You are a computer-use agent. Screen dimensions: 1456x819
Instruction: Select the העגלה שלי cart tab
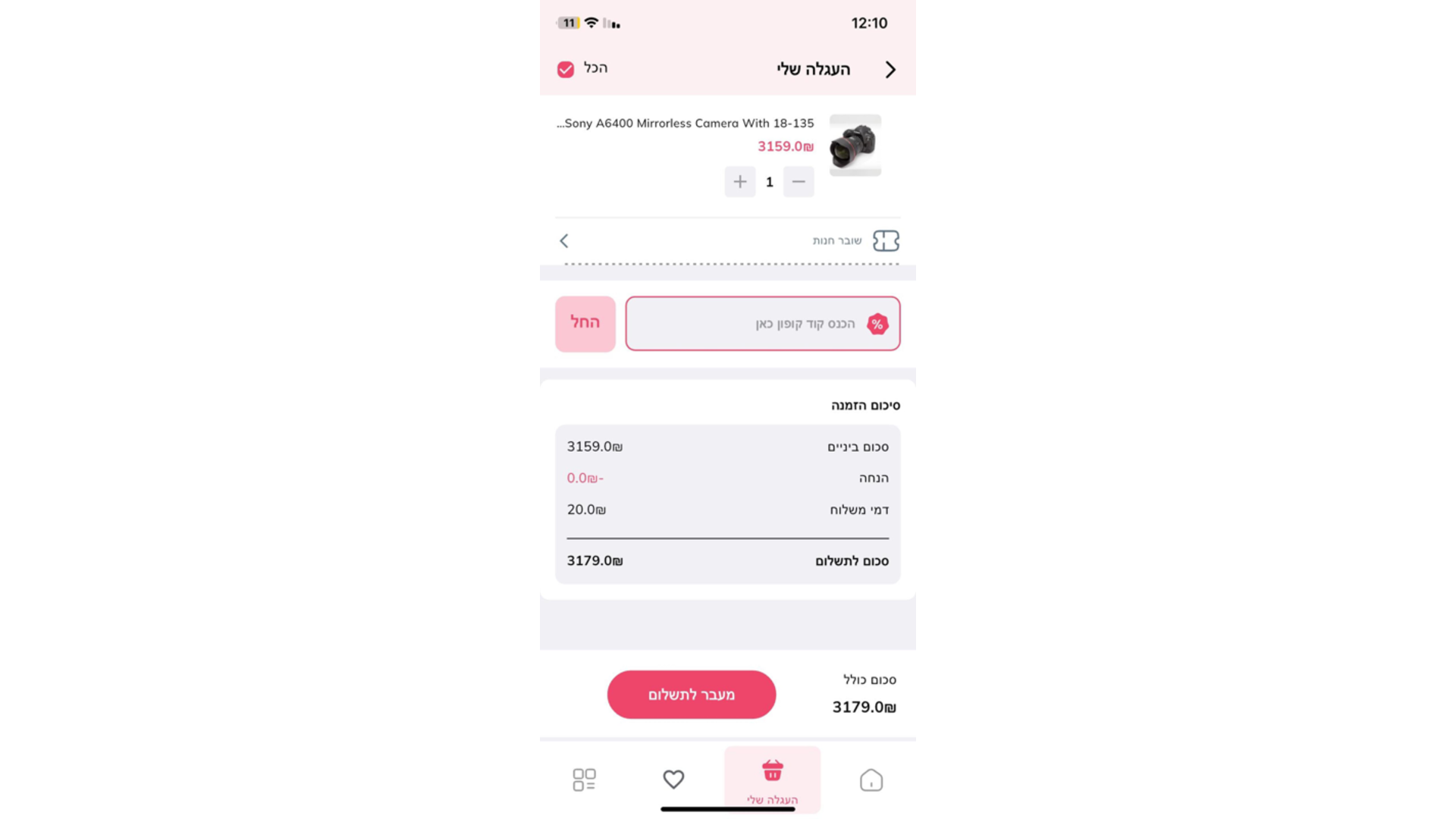click(x=772, y=780)
